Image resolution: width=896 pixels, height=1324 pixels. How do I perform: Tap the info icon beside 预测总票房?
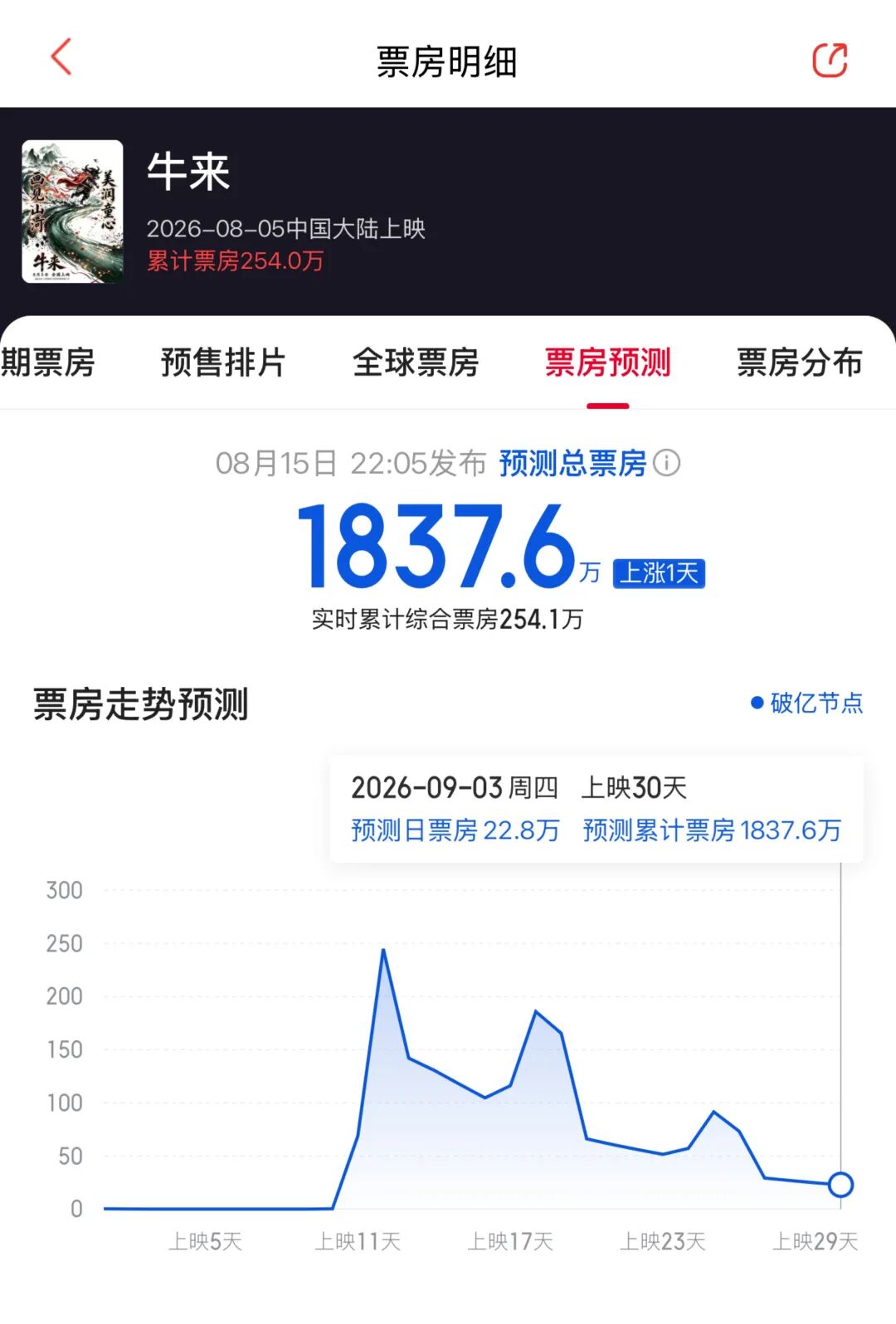coord(666,463)
